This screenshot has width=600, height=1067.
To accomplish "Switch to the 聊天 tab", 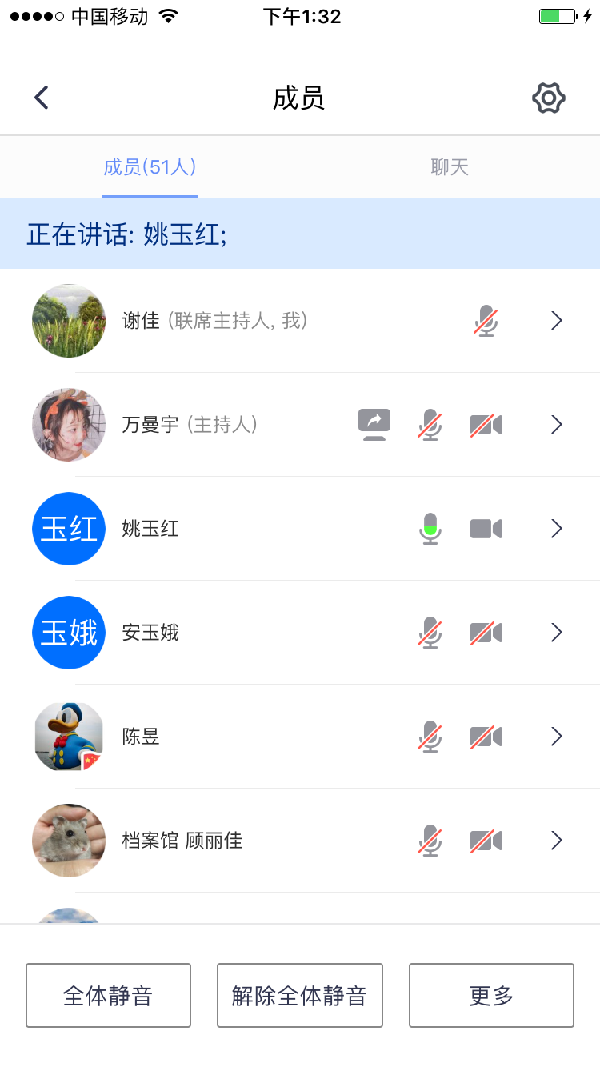I will pos(449,167).
